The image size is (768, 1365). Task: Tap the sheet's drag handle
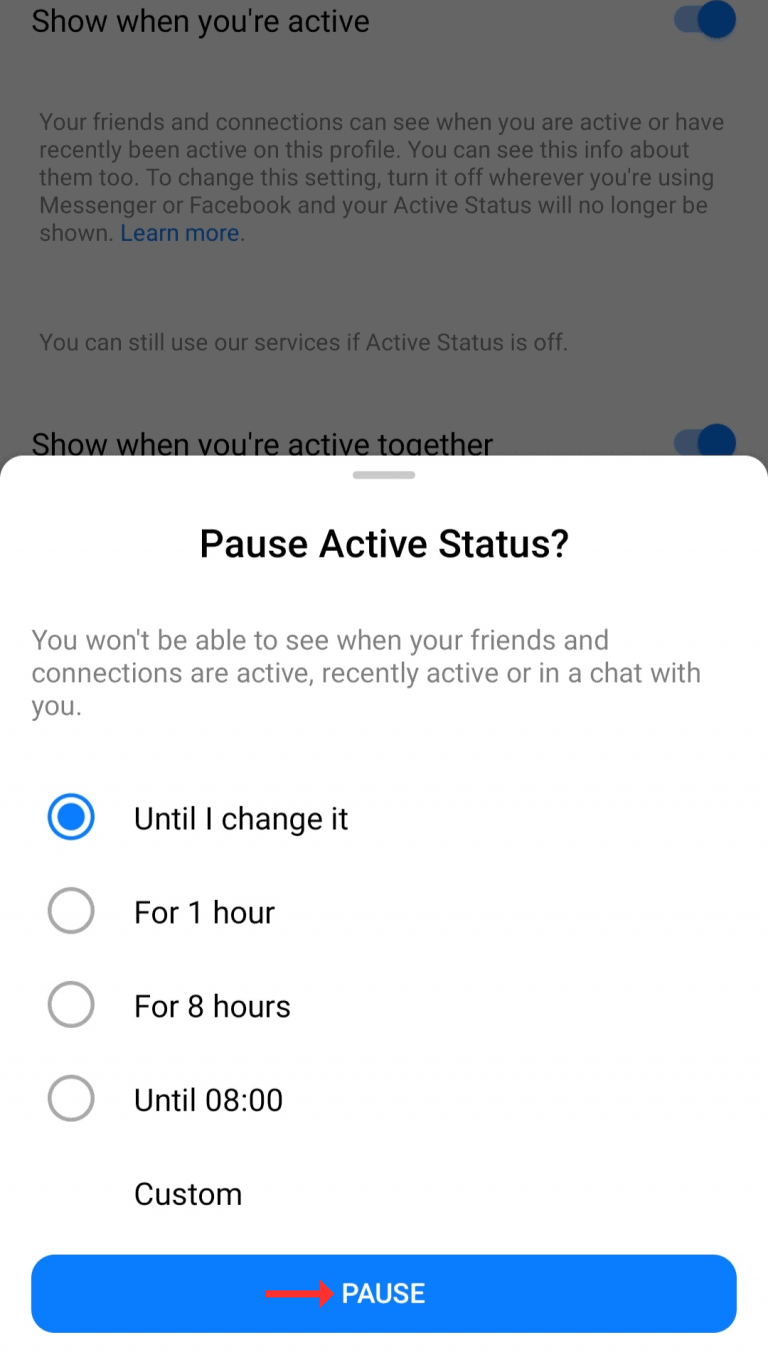384,475
